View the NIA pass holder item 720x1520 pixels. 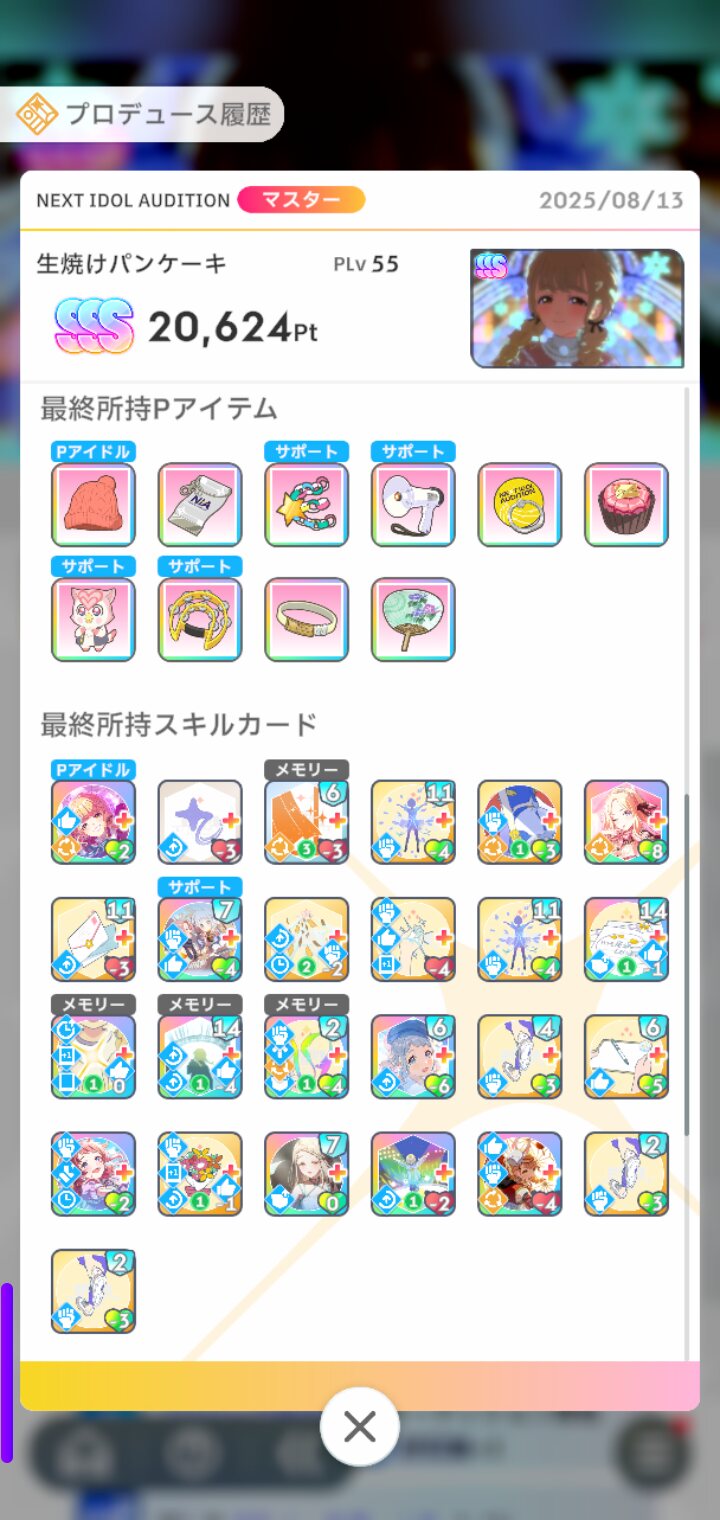click(x=200, y=505)
